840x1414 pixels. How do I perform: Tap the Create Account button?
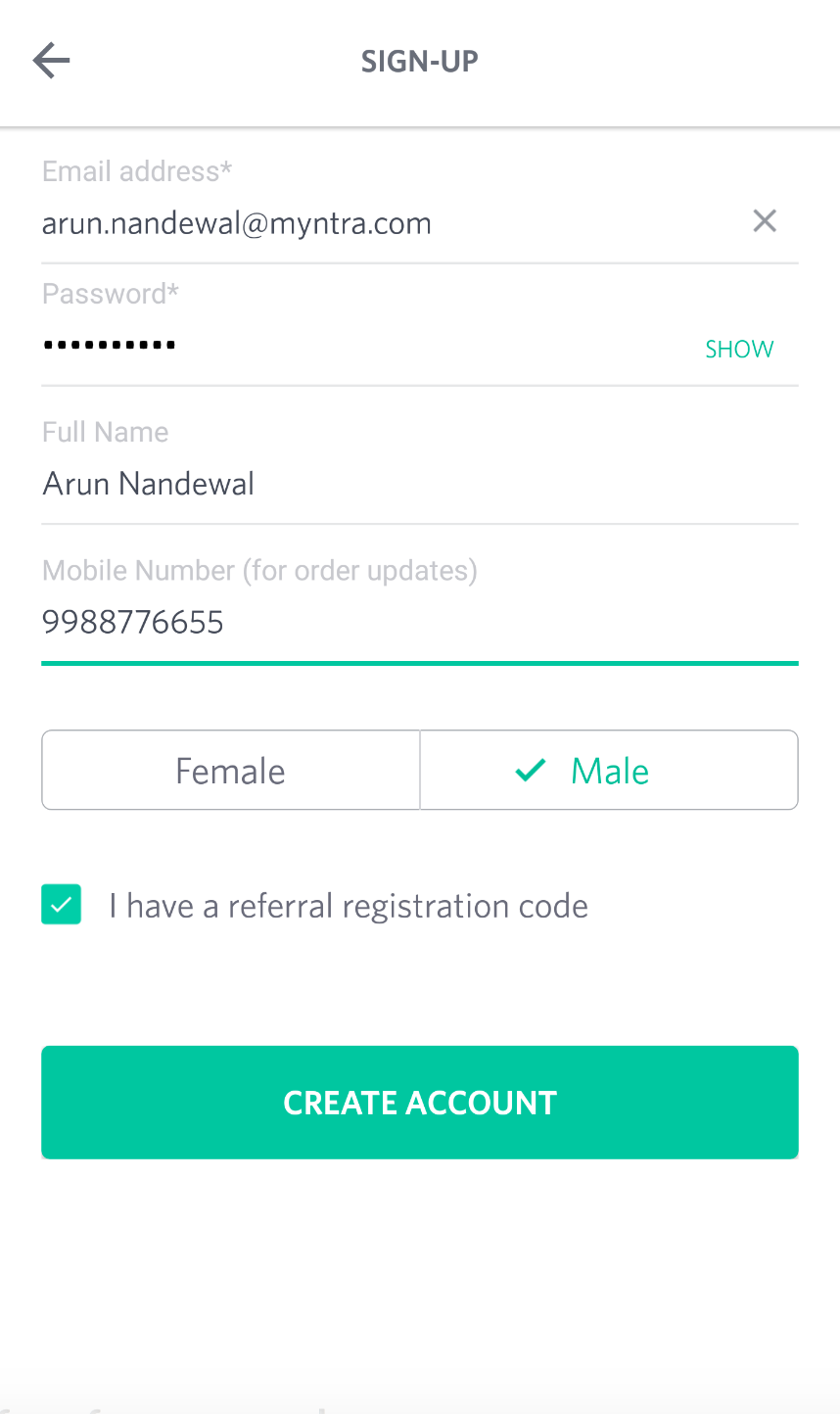(x=420, y=1103)
